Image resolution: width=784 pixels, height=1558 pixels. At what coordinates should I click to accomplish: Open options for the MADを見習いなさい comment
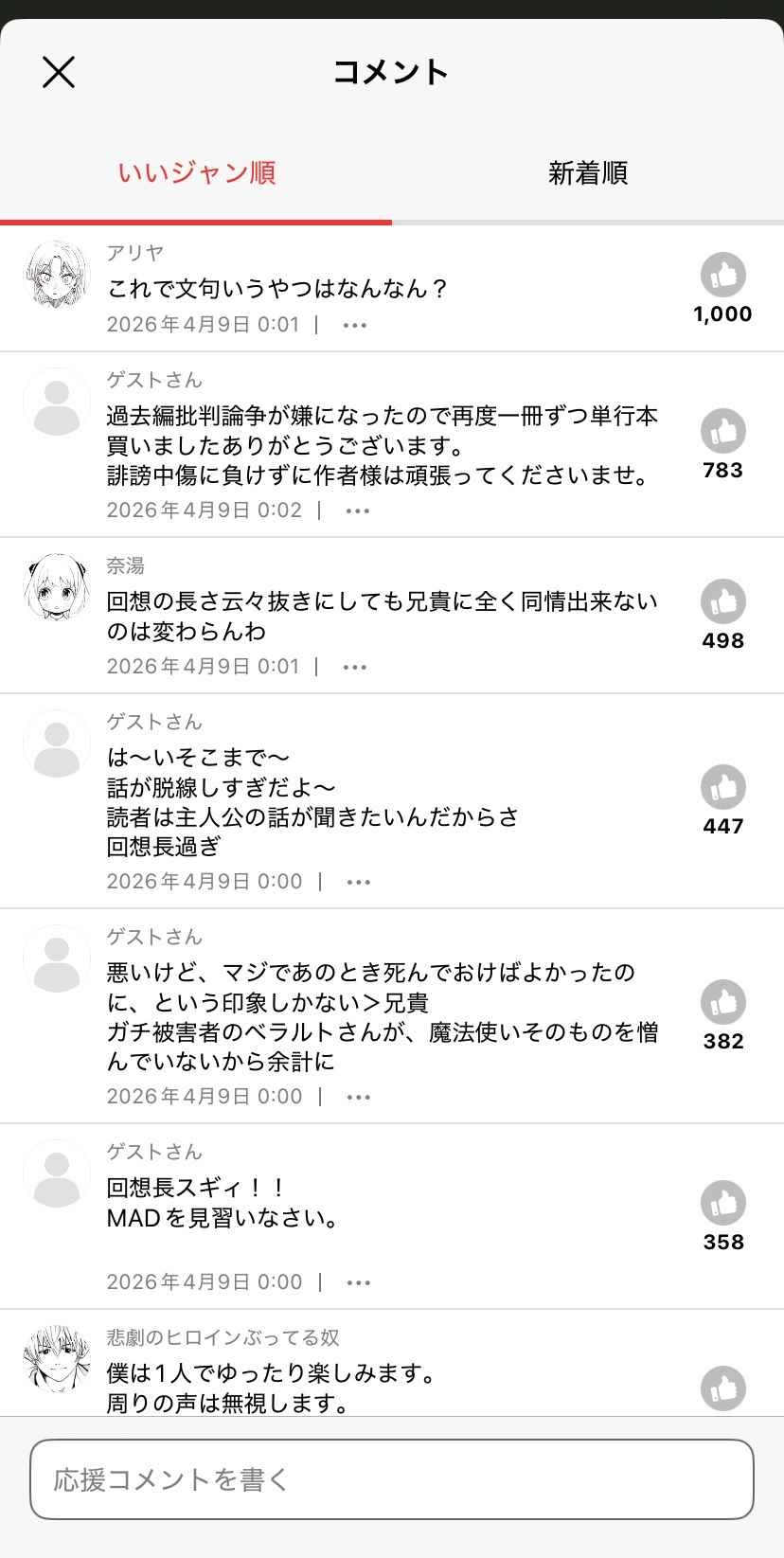point(359,1282)
